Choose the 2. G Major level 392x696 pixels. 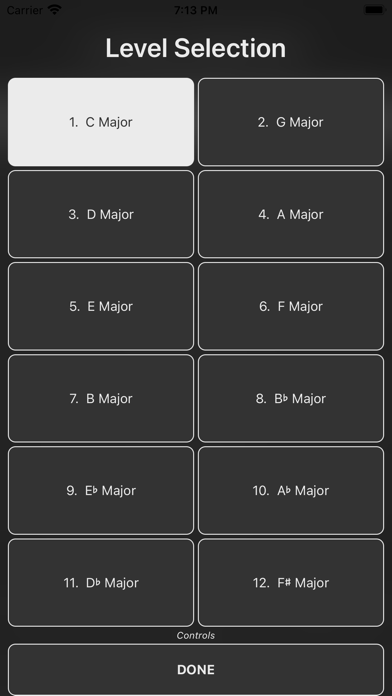pos(291,122)
